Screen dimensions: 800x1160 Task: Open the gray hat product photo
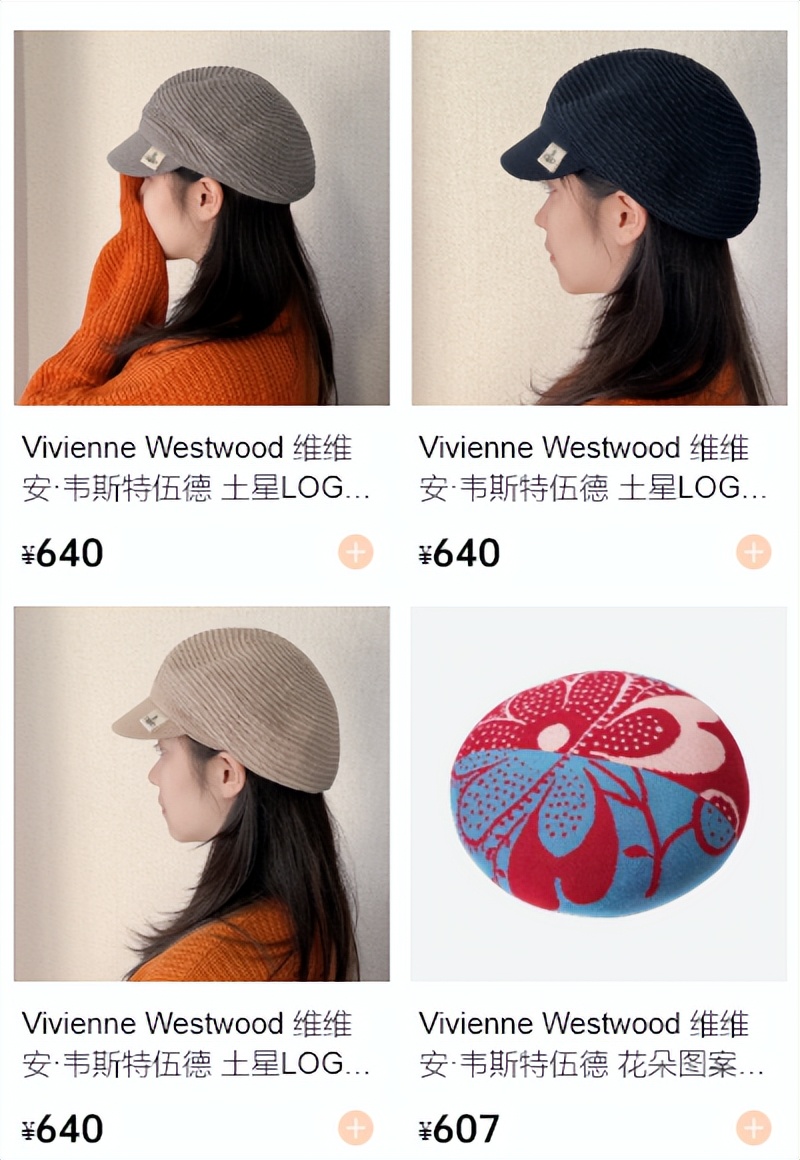(x=199, y=215)
